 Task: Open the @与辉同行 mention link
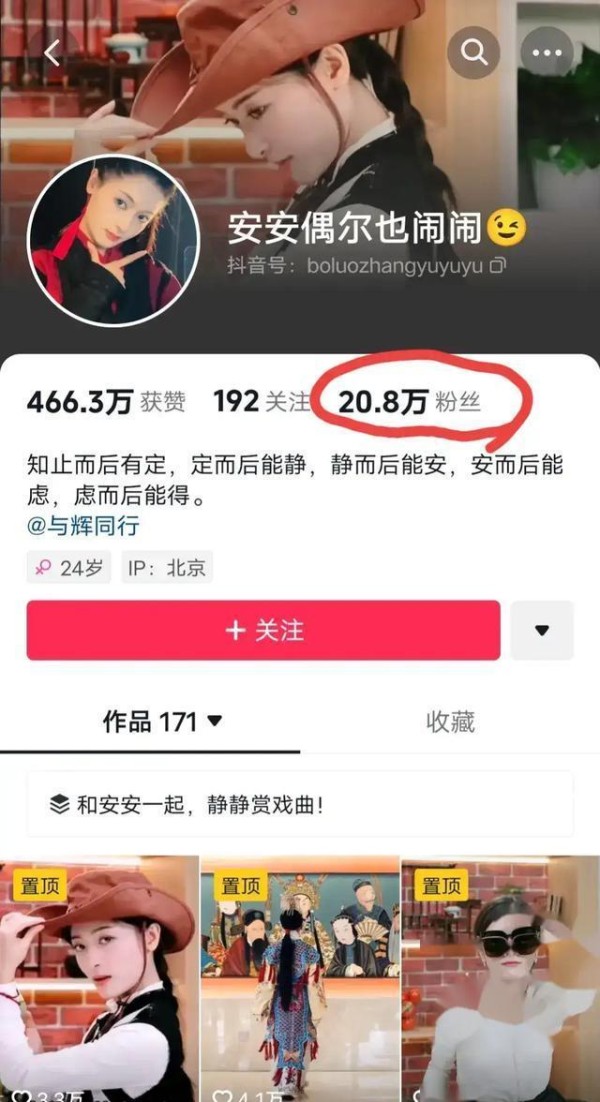[83, 526]
